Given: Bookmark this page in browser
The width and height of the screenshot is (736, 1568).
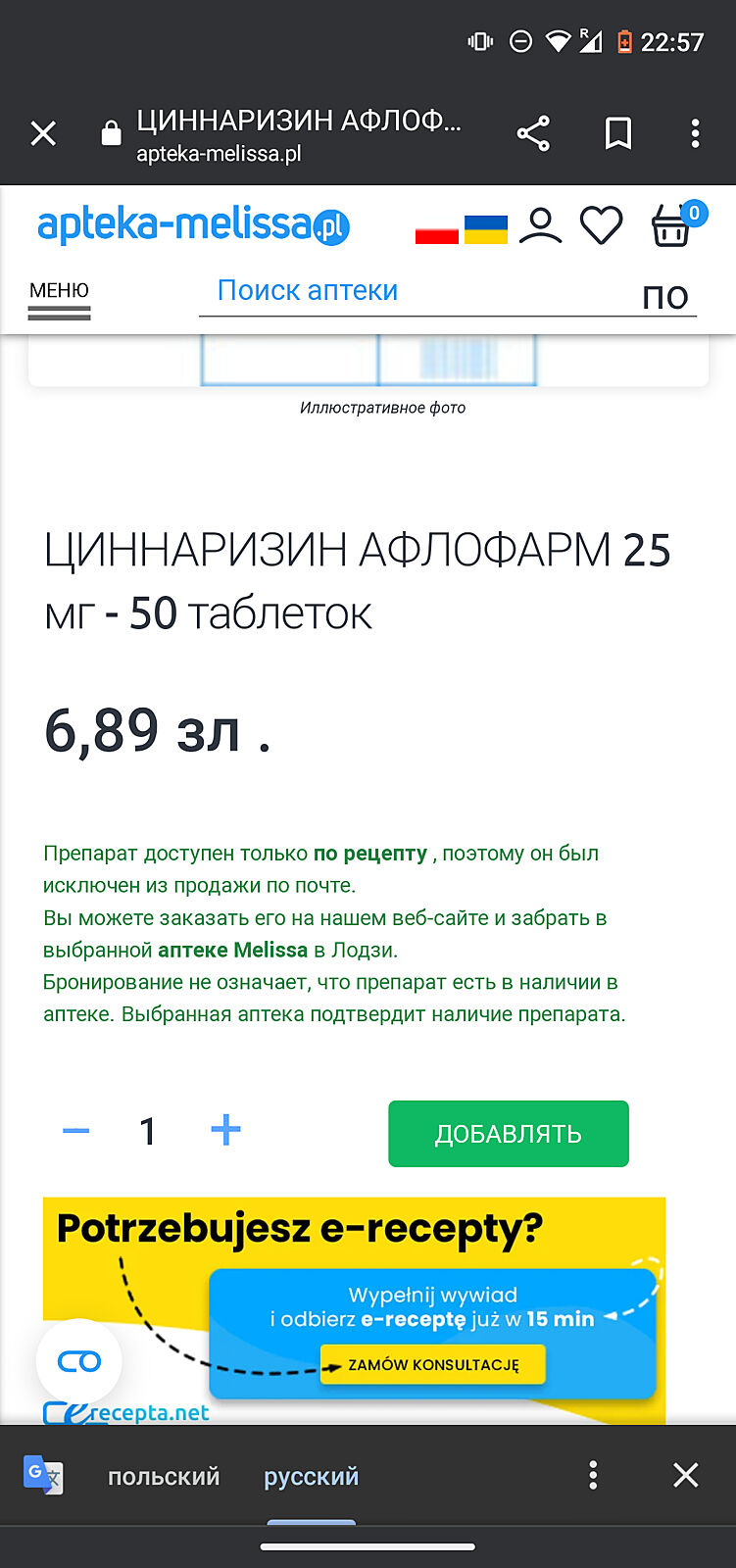Looking at the screenshot, I should (x=617, y=133).
